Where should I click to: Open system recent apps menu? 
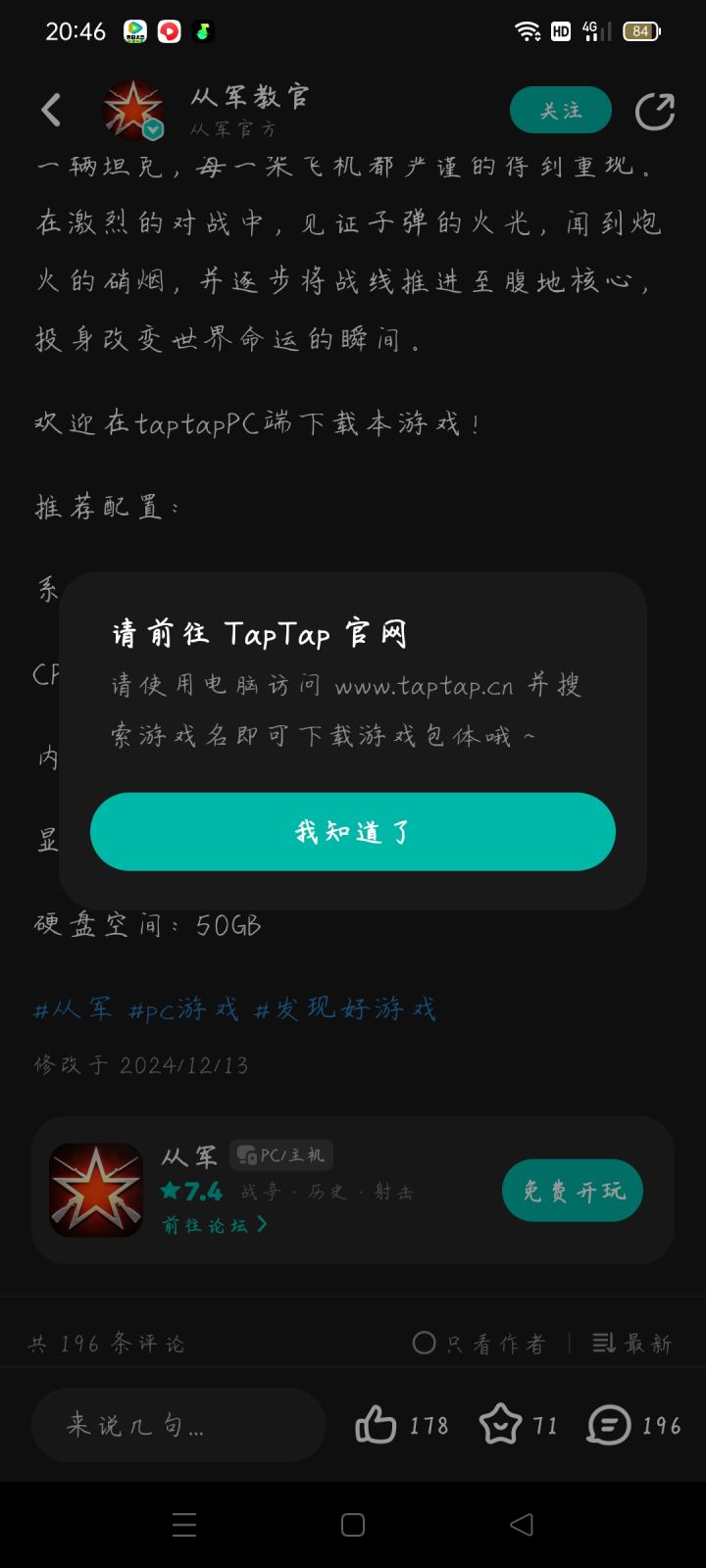[x=184, y=1525]
